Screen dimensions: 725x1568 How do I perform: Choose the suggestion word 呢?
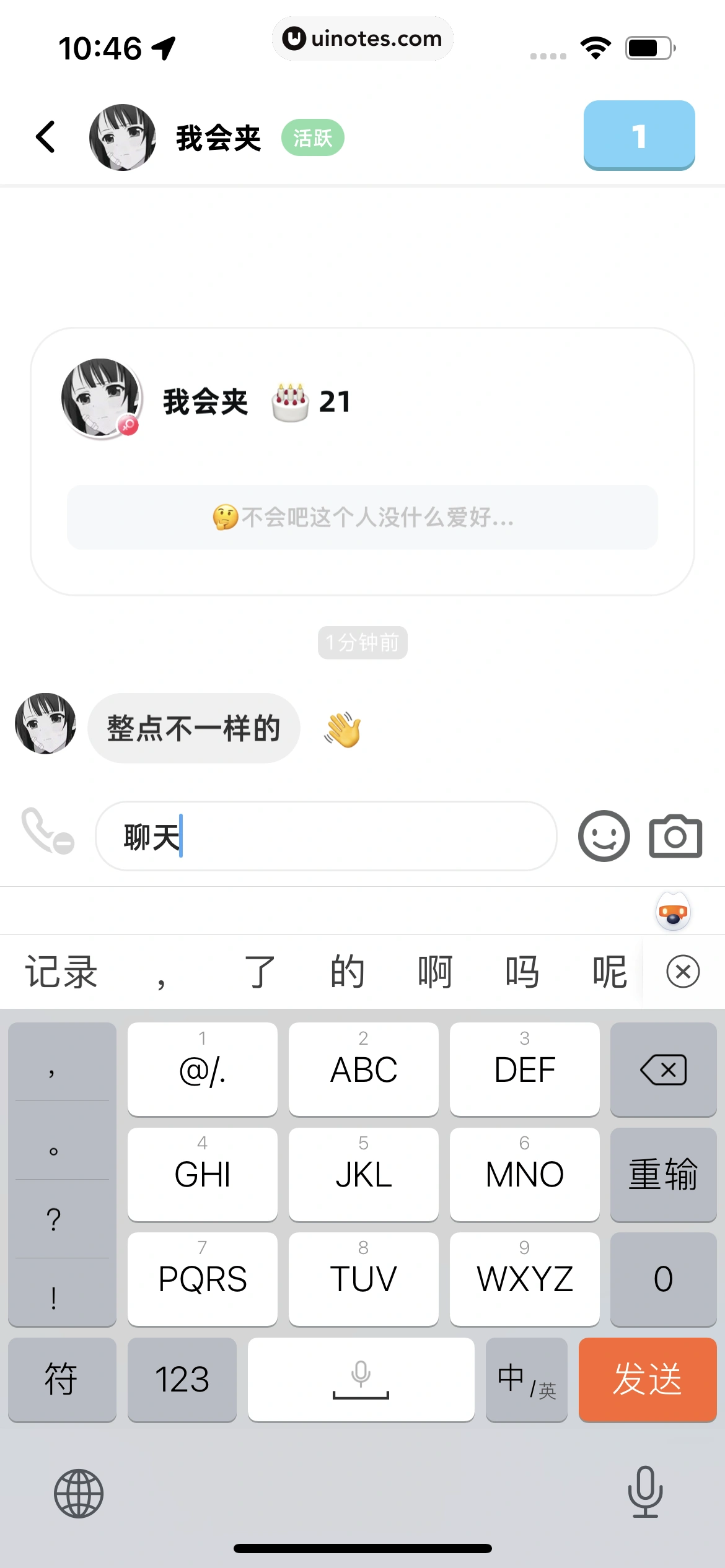pyautogui.click(x=610, y=972)
